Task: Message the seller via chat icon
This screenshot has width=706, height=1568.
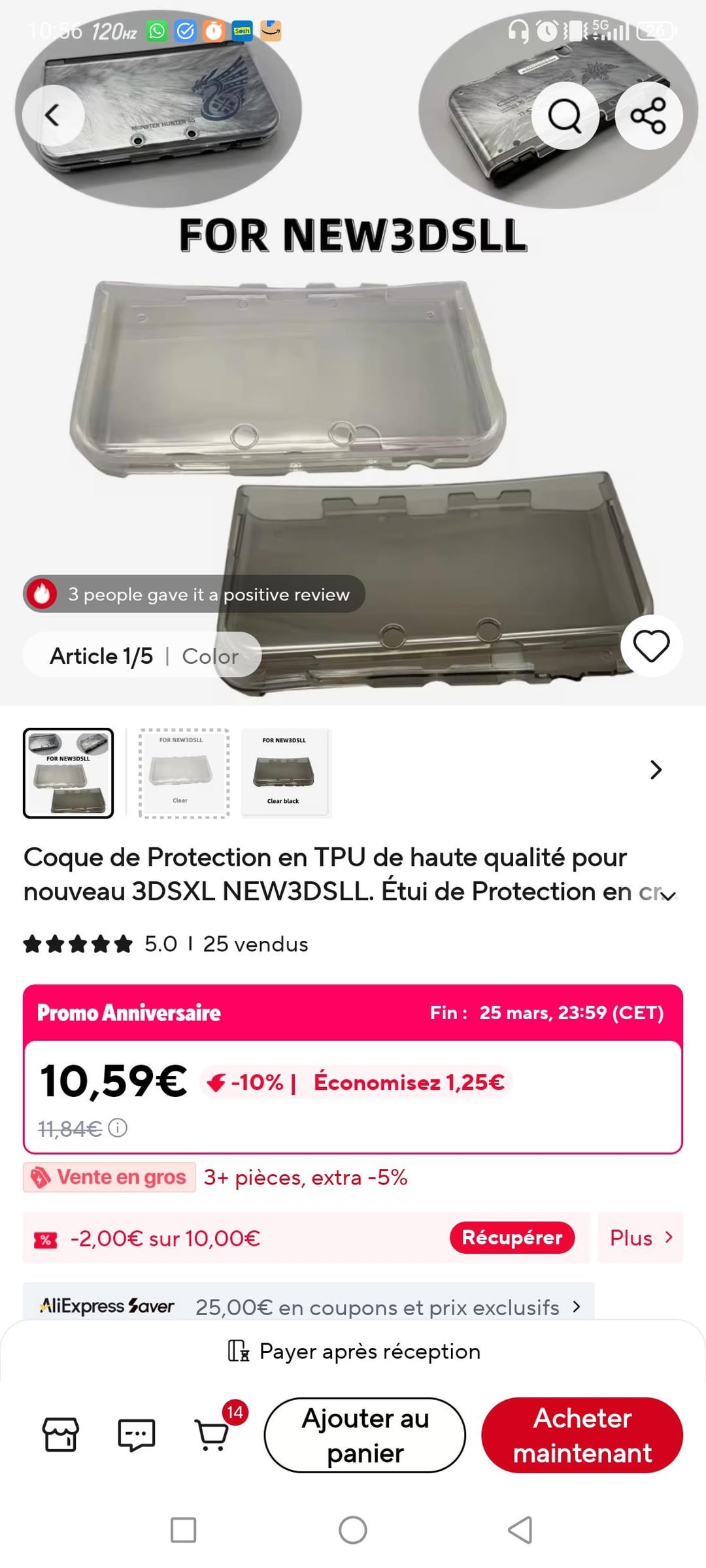Action: [x=136, y=1435]
